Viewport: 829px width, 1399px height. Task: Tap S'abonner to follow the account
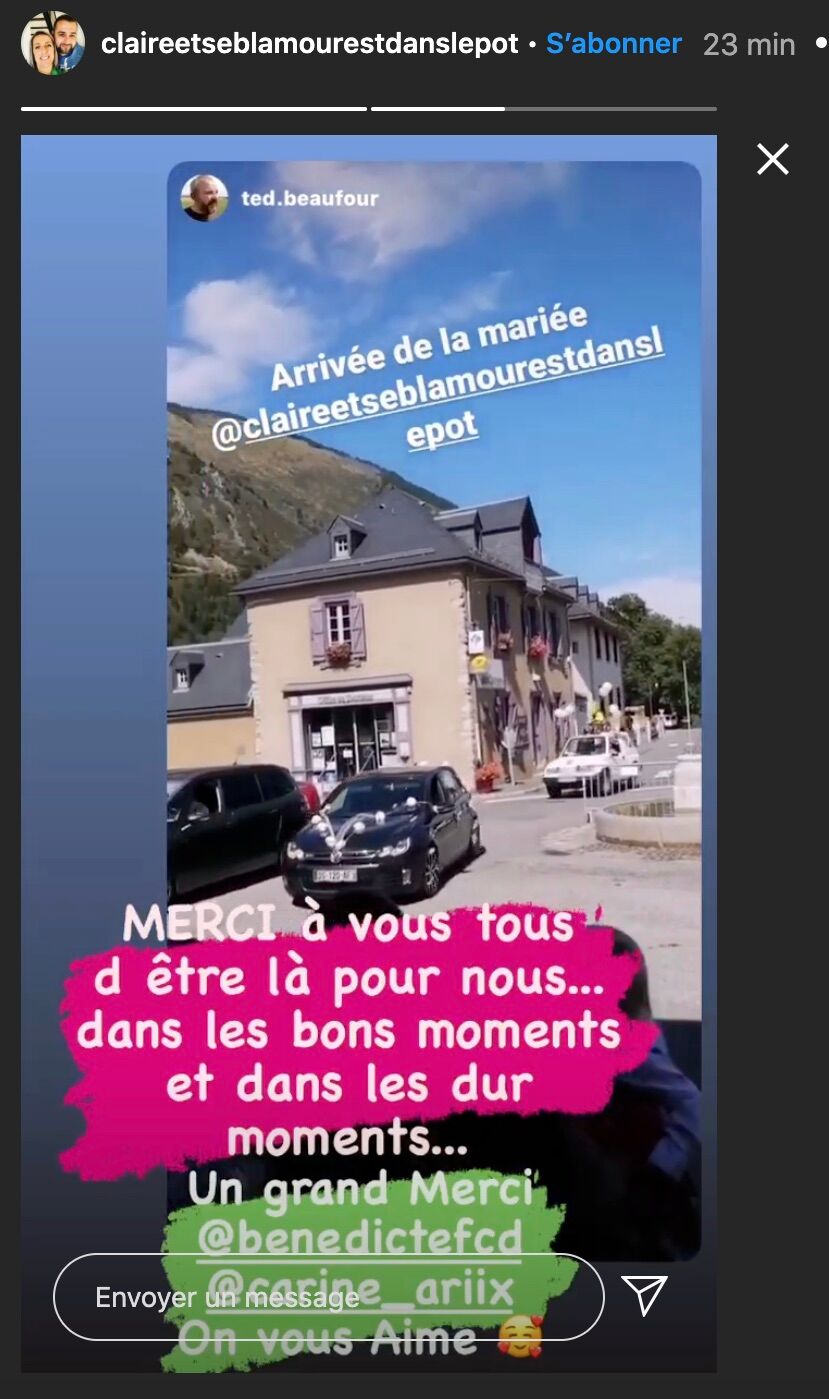point(613,44)
